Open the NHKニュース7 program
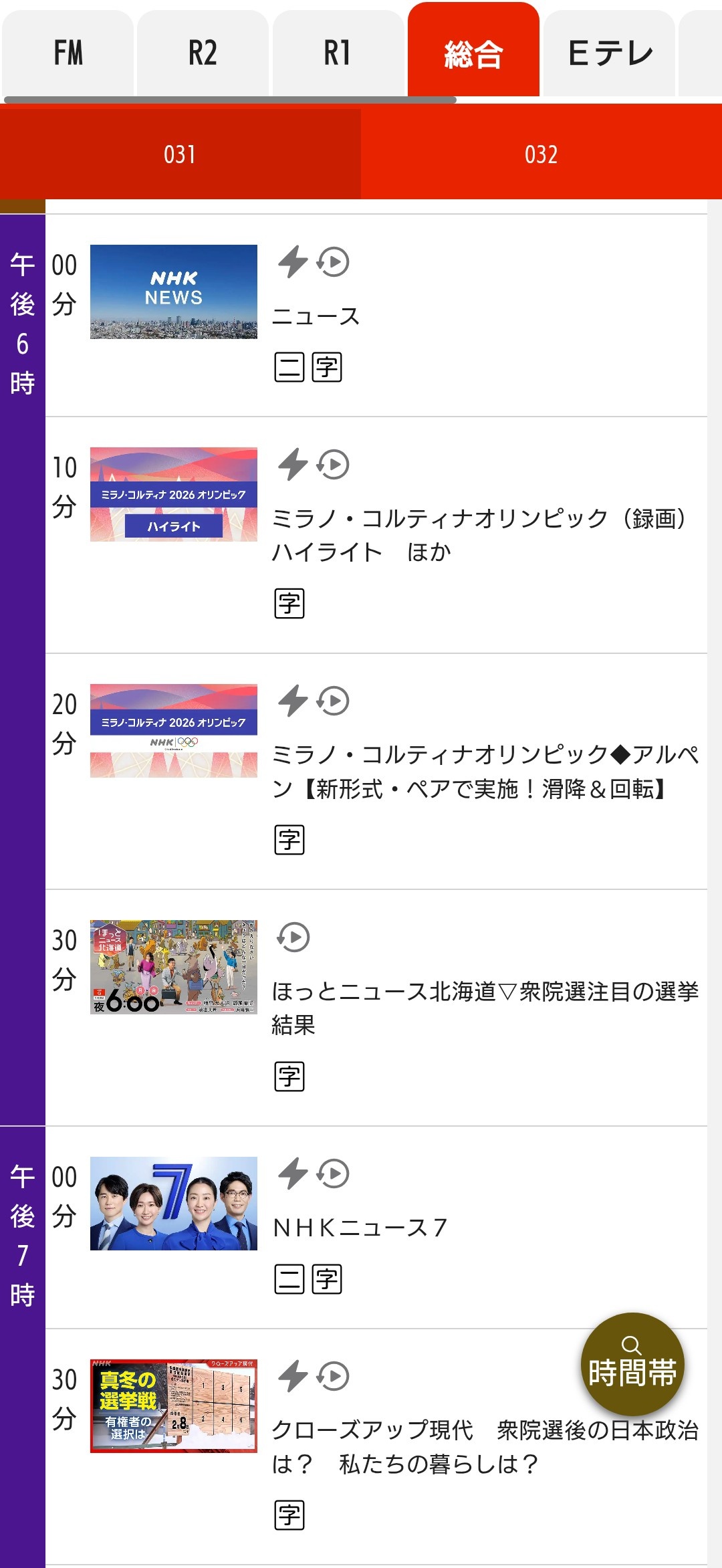Image resolution: width=722 pixels, height=1568 pixels. click(360, 1228)
